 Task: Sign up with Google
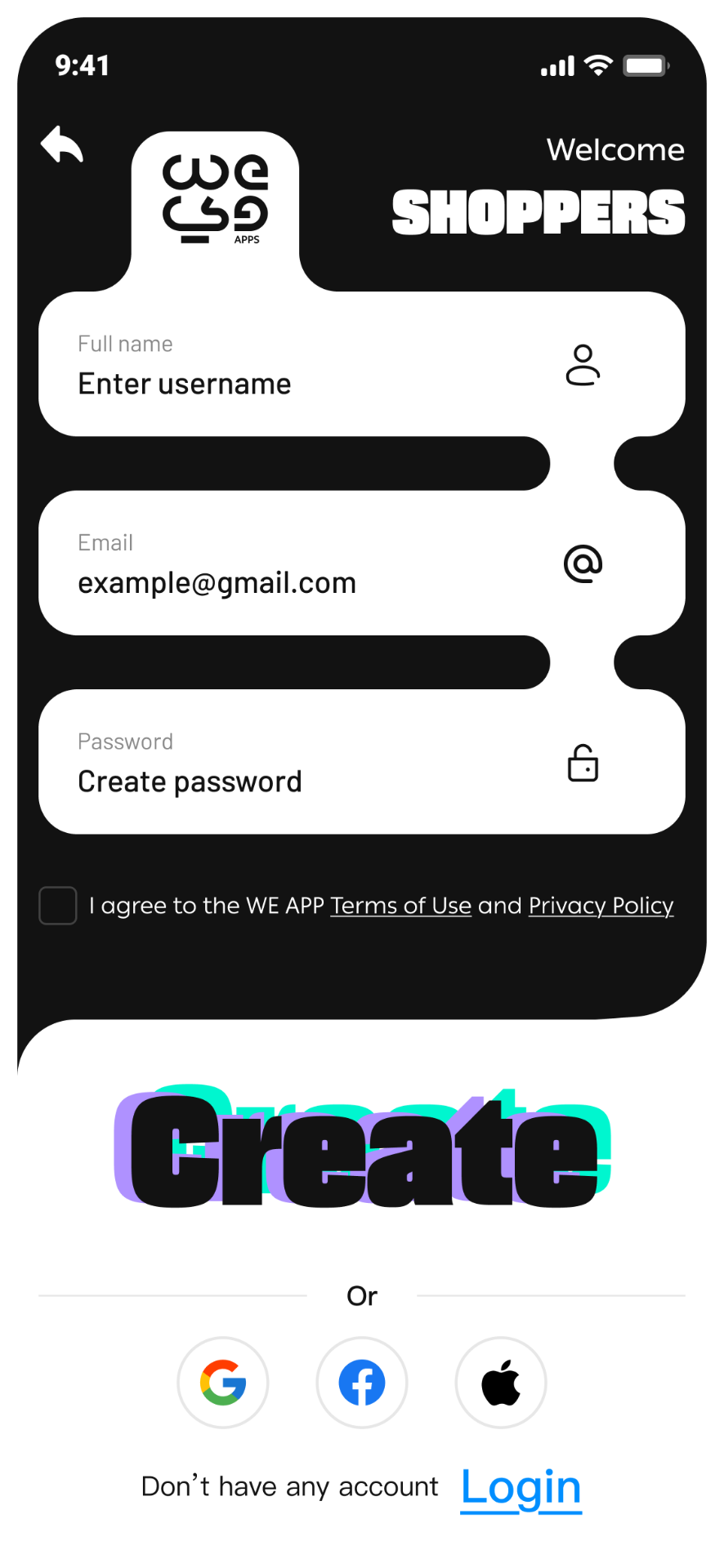tap(222, 1382)
